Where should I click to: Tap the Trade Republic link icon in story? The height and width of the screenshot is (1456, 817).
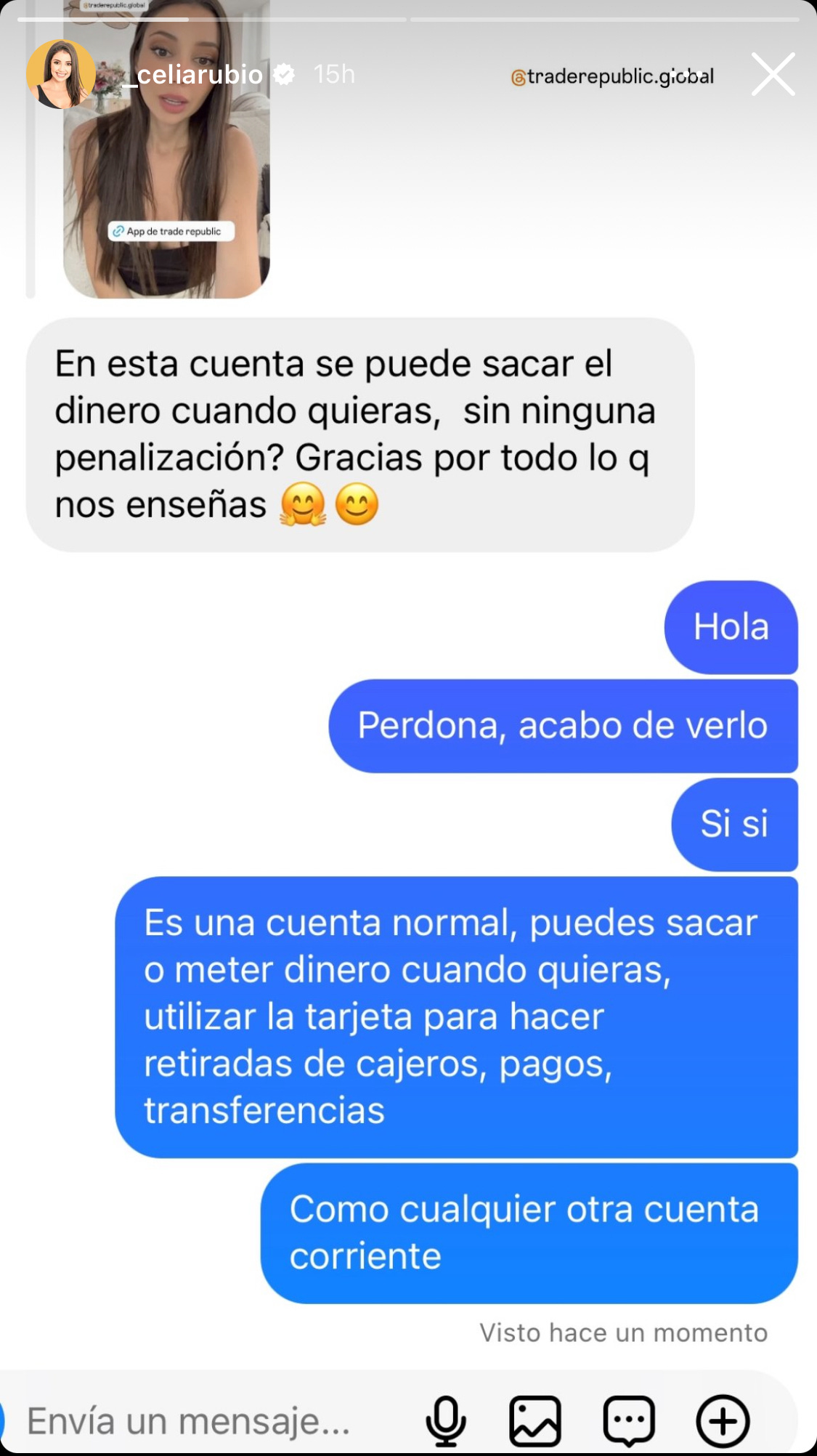tap(118, 232)
